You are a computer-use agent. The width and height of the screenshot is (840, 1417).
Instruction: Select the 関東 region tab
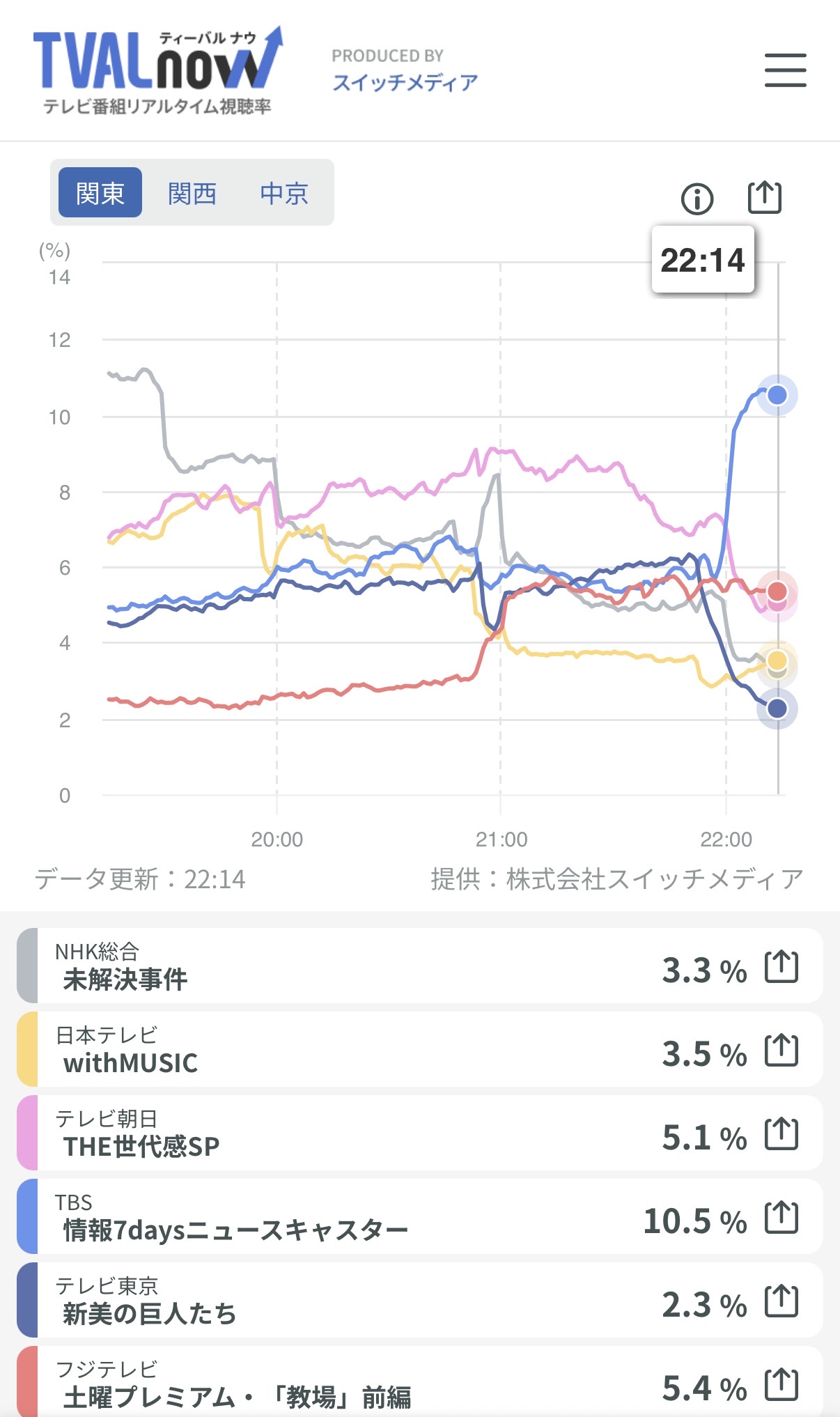100,193
